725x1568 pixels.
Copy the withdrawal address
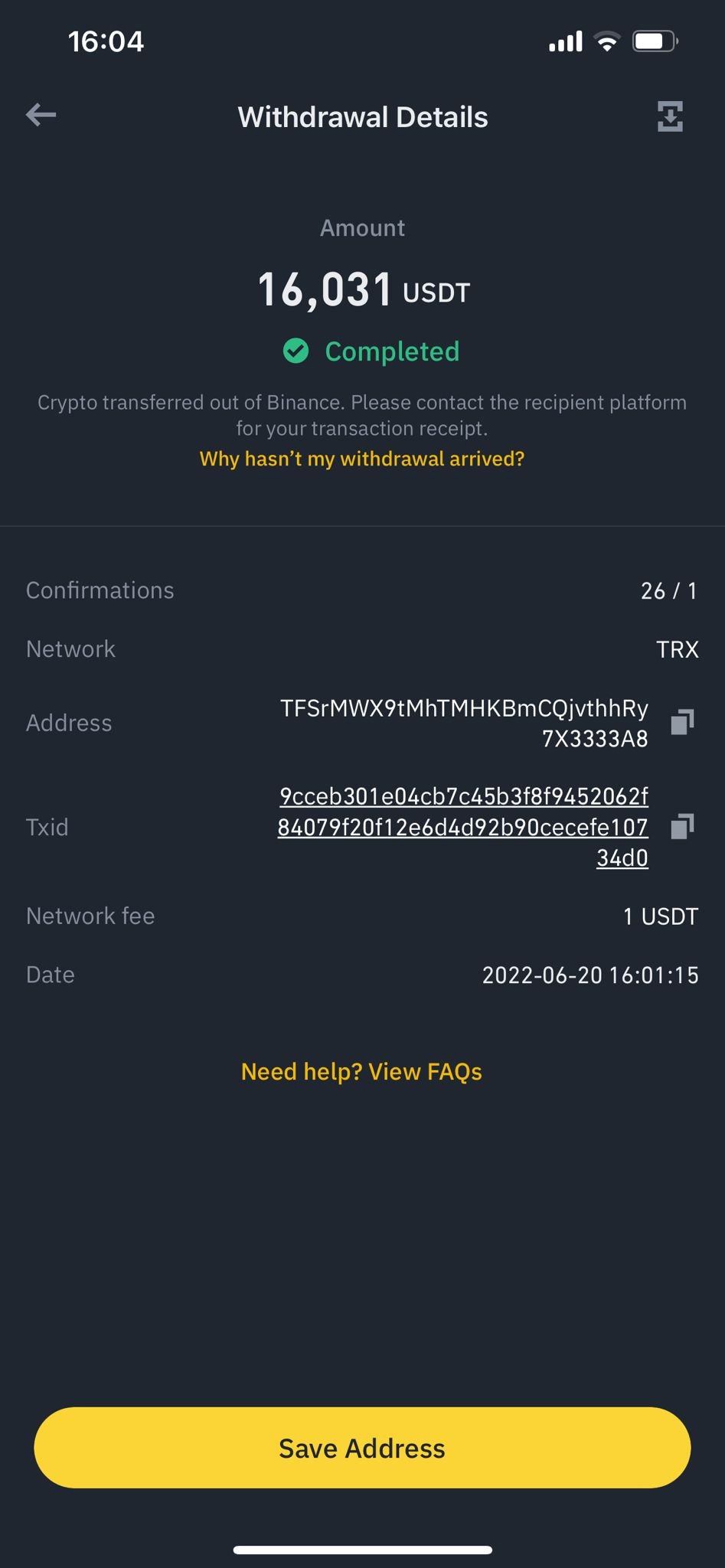[681, 722]
